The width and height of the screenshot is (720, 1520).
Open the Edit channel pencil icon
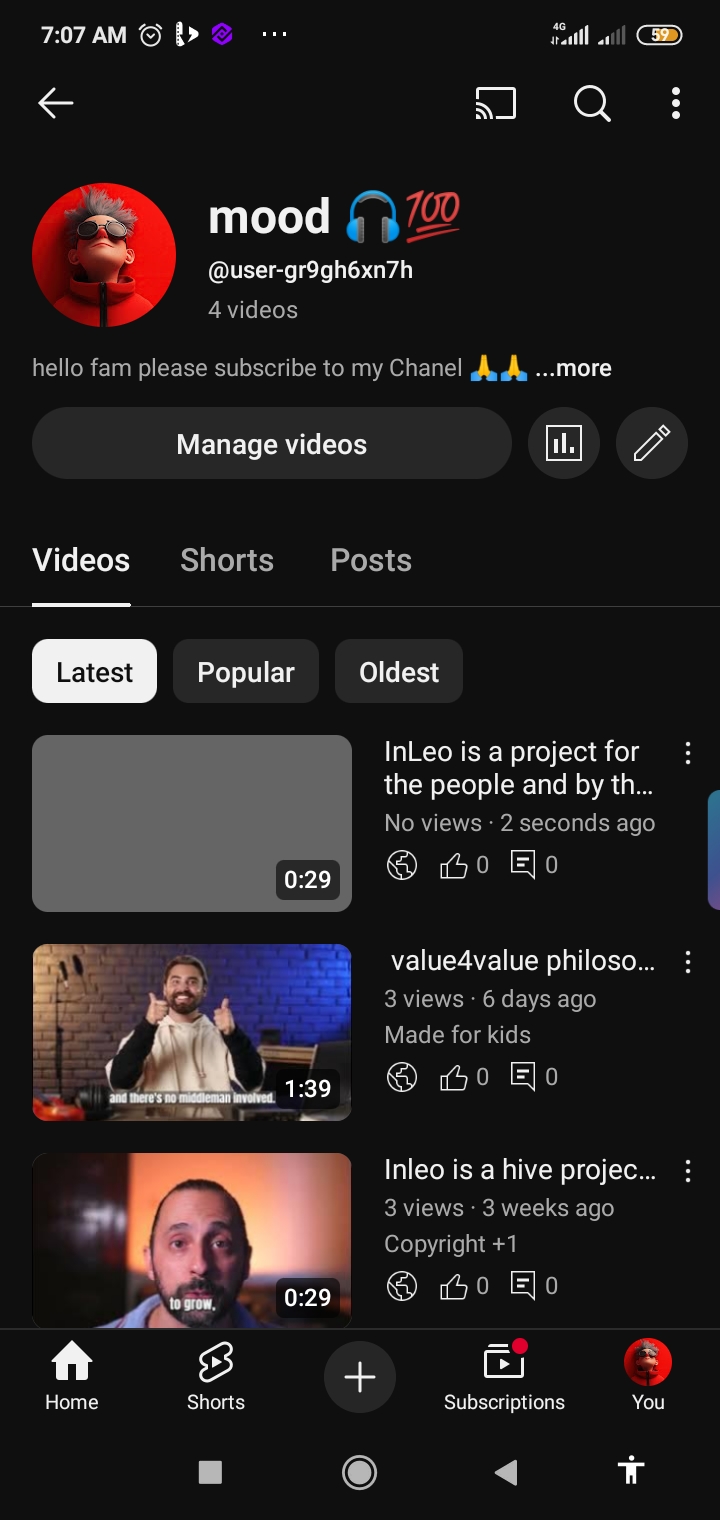(x=651, y=443)
